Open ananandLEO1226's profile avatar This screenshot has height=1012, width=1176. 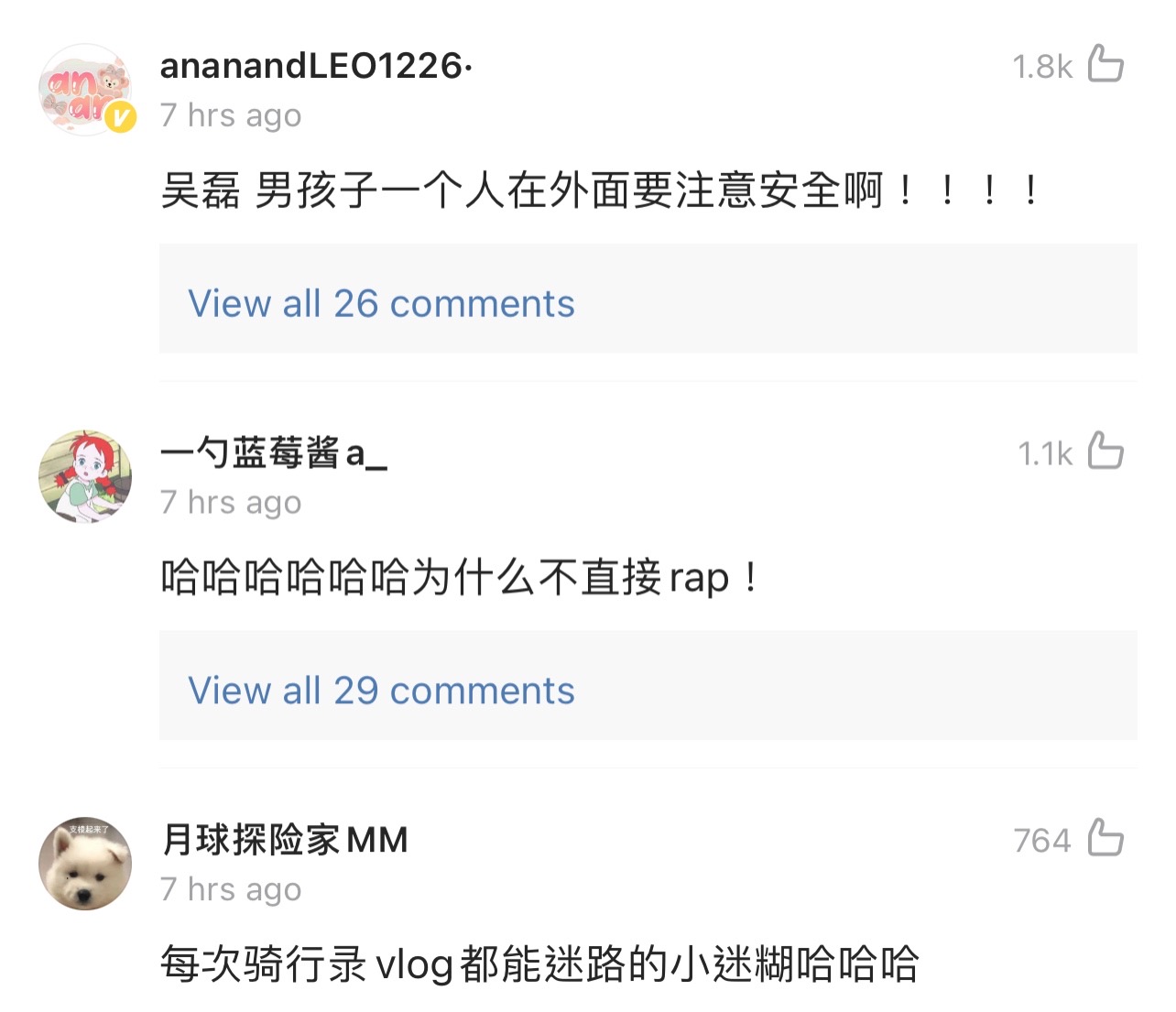[85, 90]
